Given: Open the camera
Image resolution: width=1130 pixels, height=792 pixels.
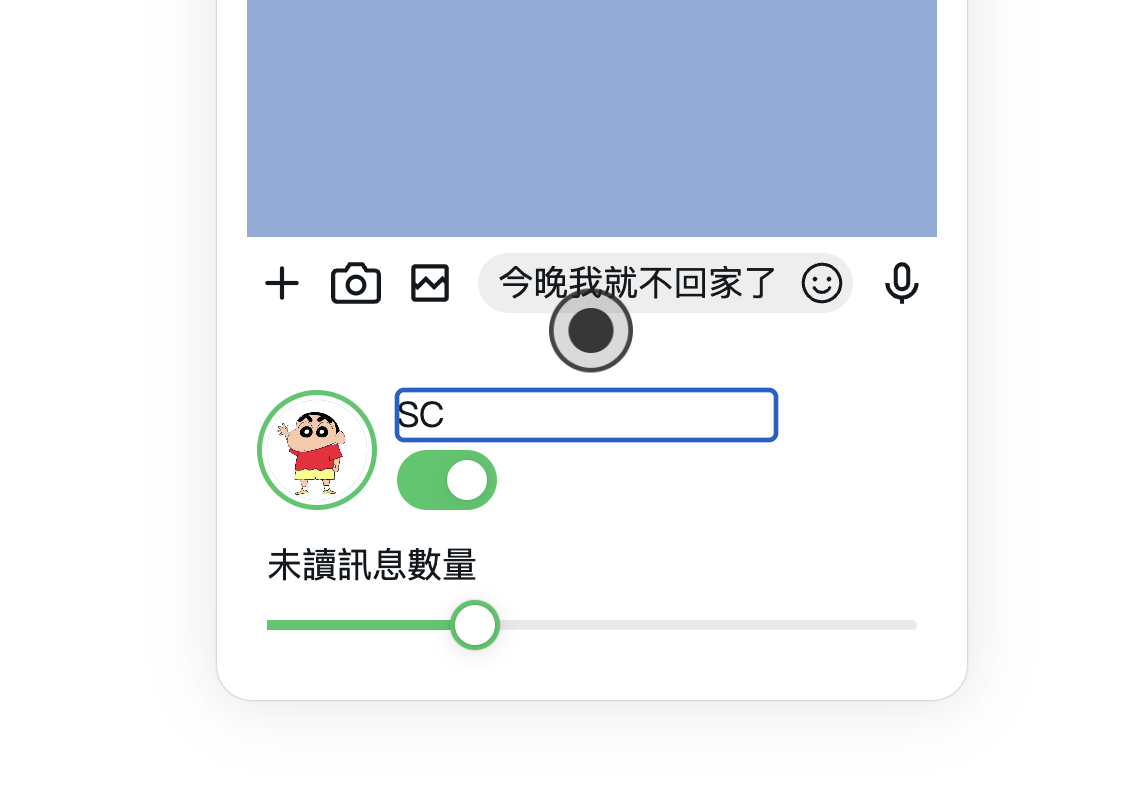Looking at the screenshot, I should 356,284.
